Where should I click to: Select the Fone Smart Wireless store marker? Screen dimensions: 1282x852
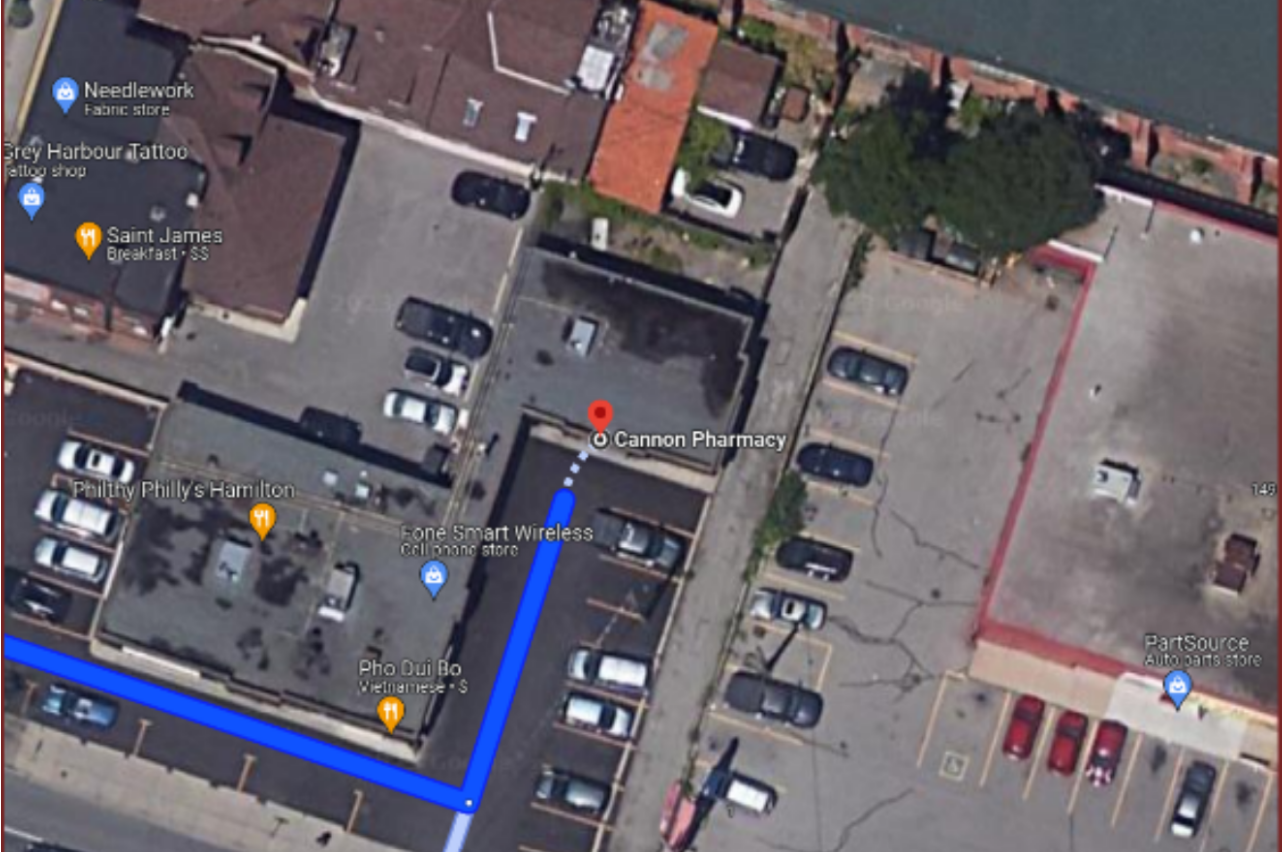pos(433,577)
